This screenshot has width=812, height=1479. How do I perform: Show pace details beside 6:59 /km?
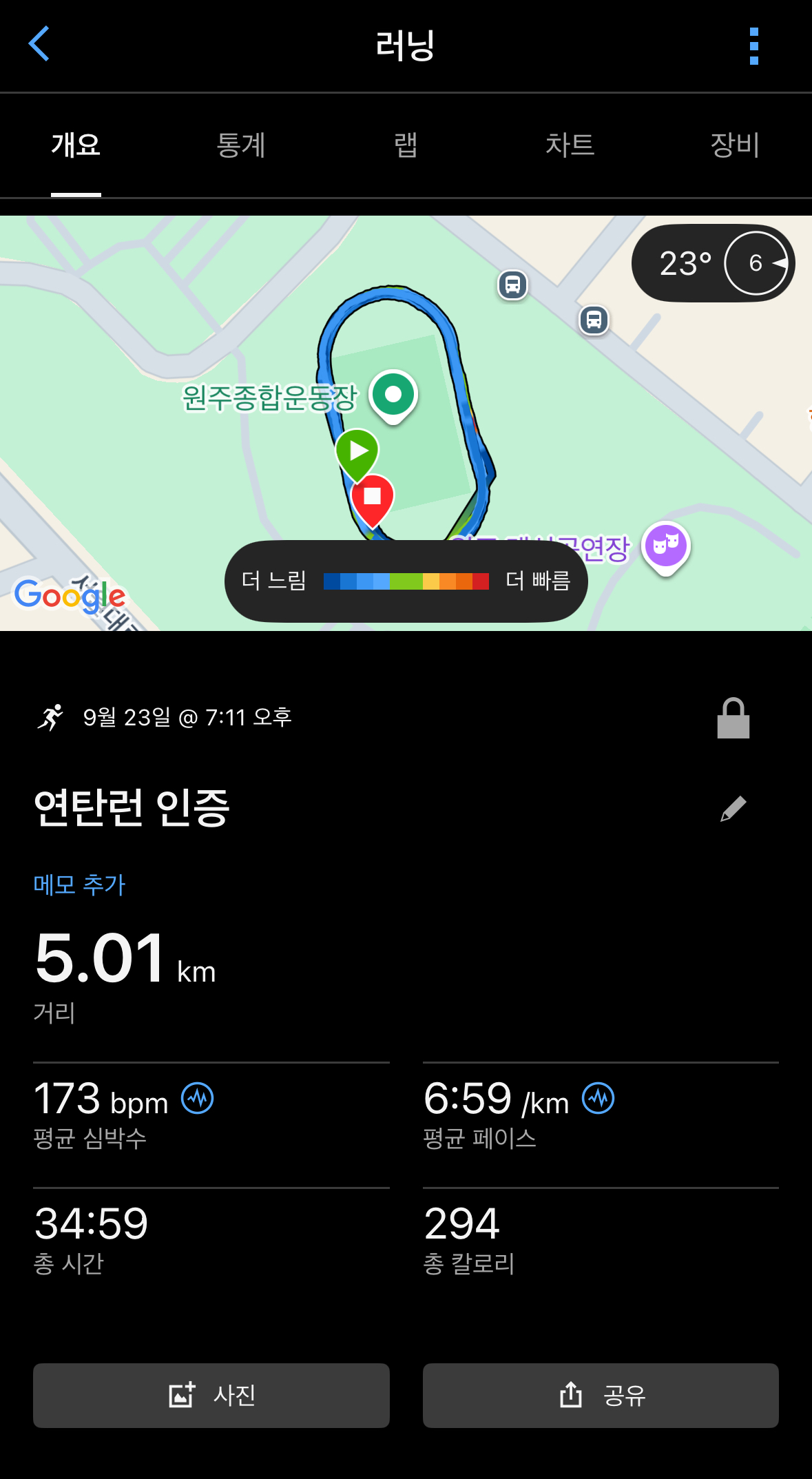coord(598,1098)
